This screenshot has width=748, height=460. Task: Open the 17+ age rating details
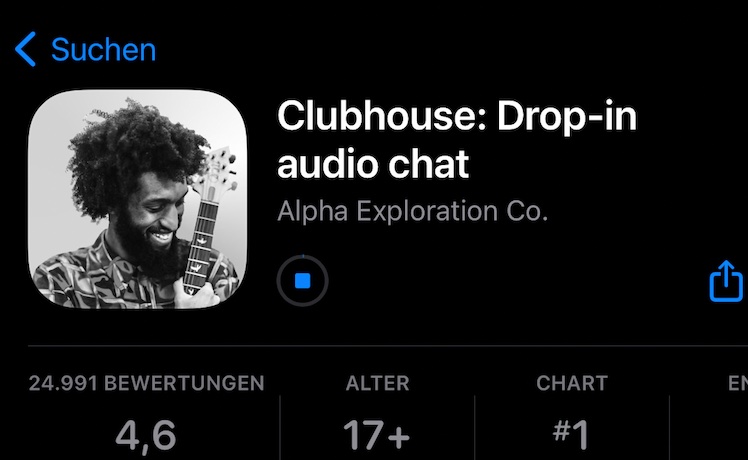click(376, 412)
